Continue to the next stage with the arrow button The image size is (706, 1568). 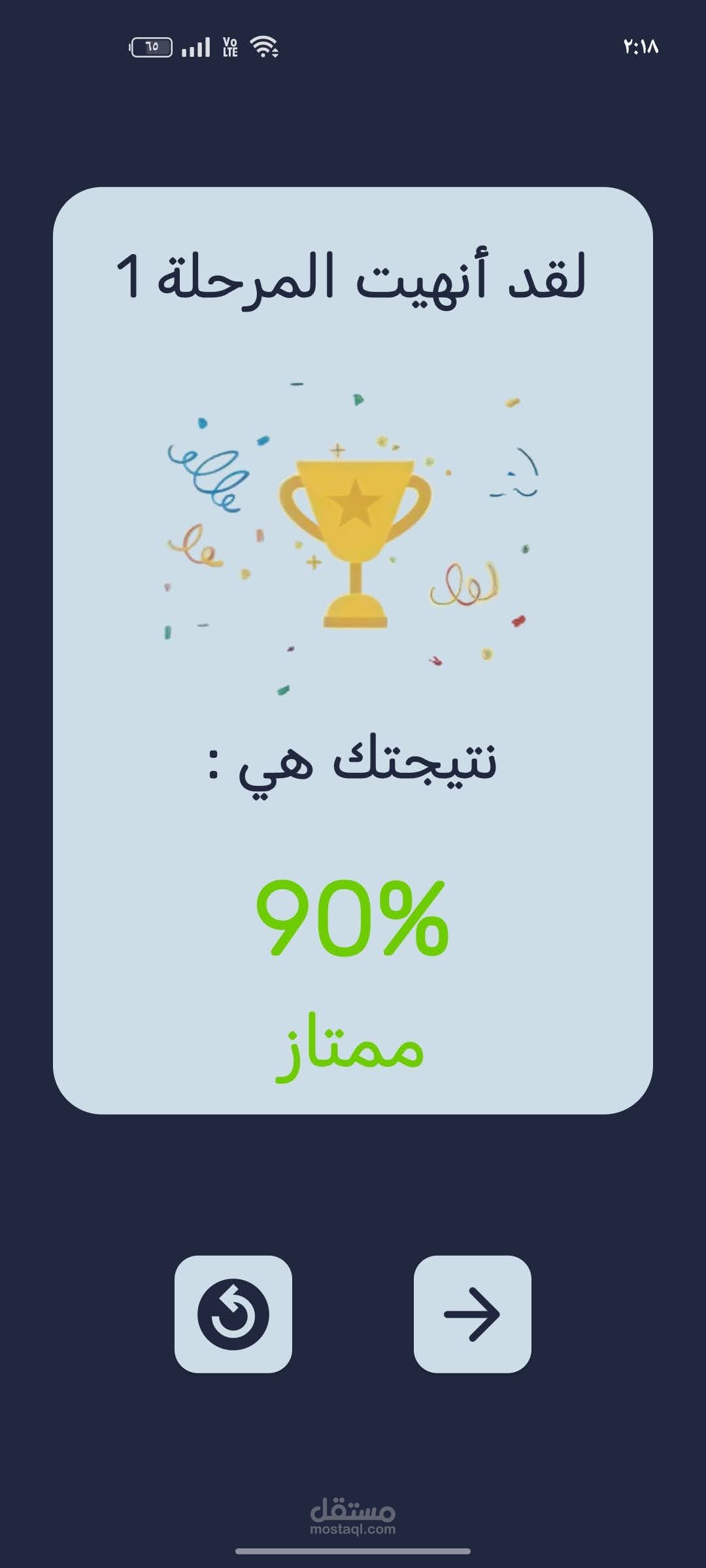click(x=472, y=1314)
